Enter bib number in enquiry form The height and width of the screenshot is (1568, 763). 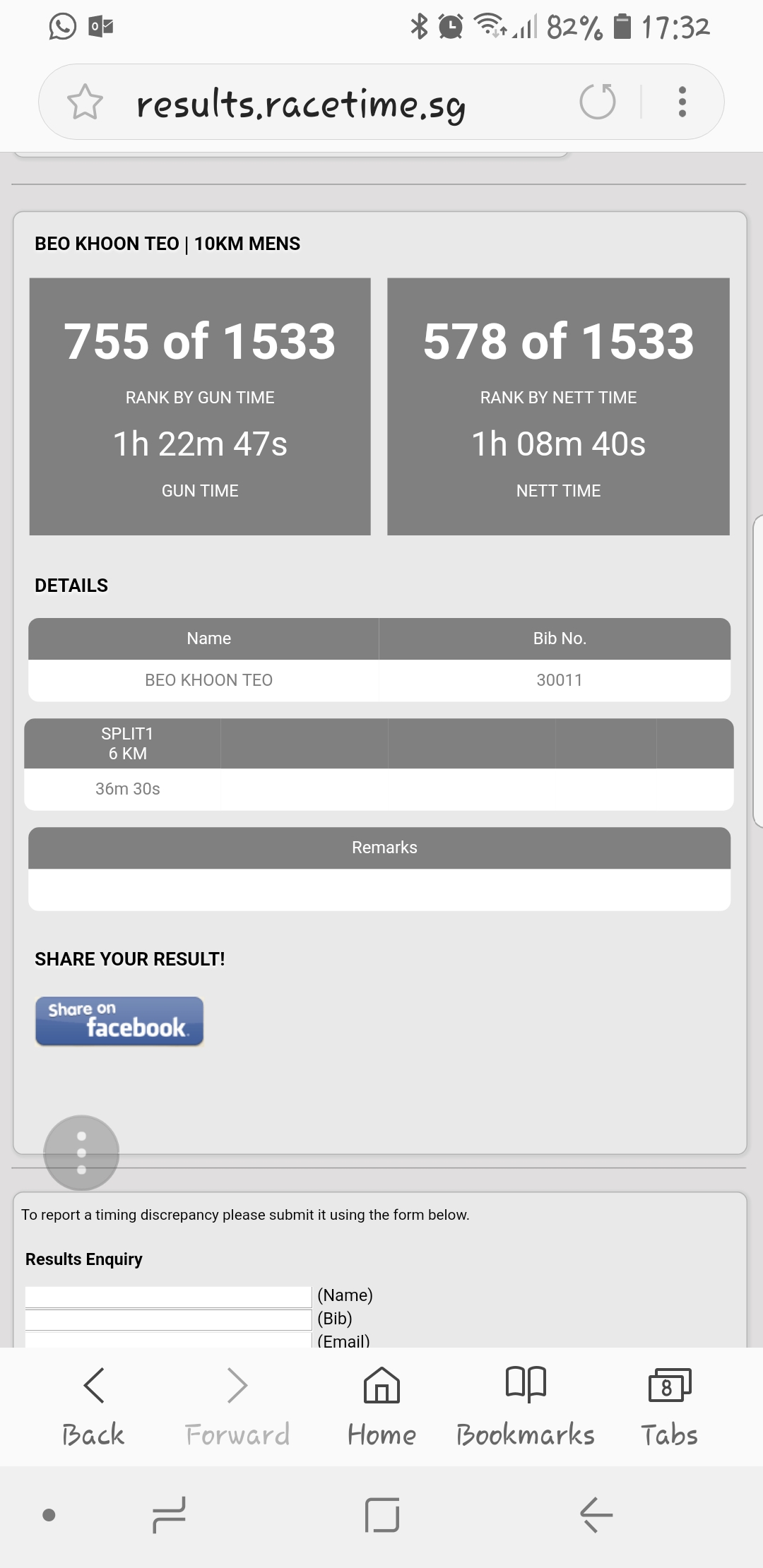(168, 1319)
